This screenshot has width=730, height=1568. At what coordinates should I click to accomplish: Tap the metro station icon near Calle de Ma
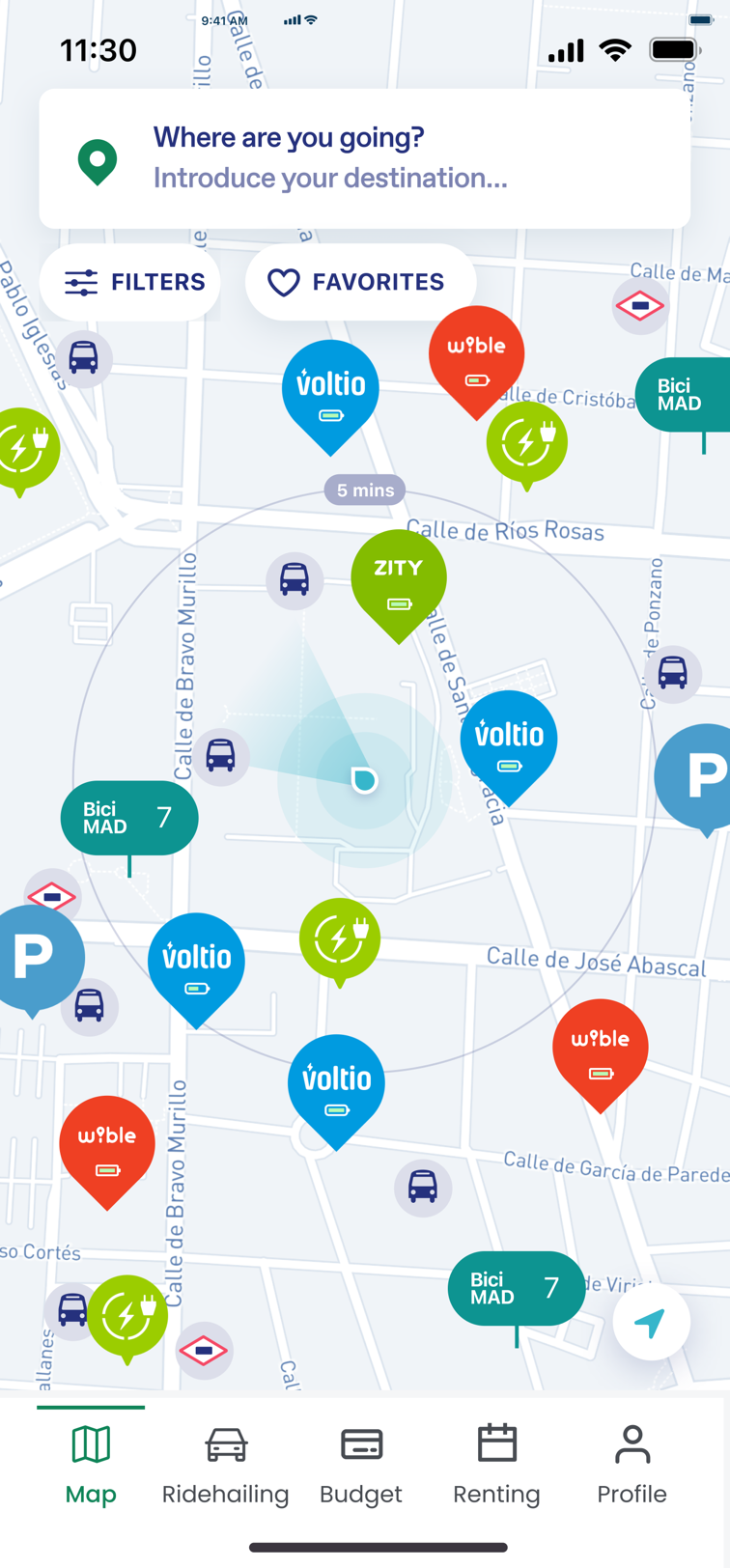point(640,306)
